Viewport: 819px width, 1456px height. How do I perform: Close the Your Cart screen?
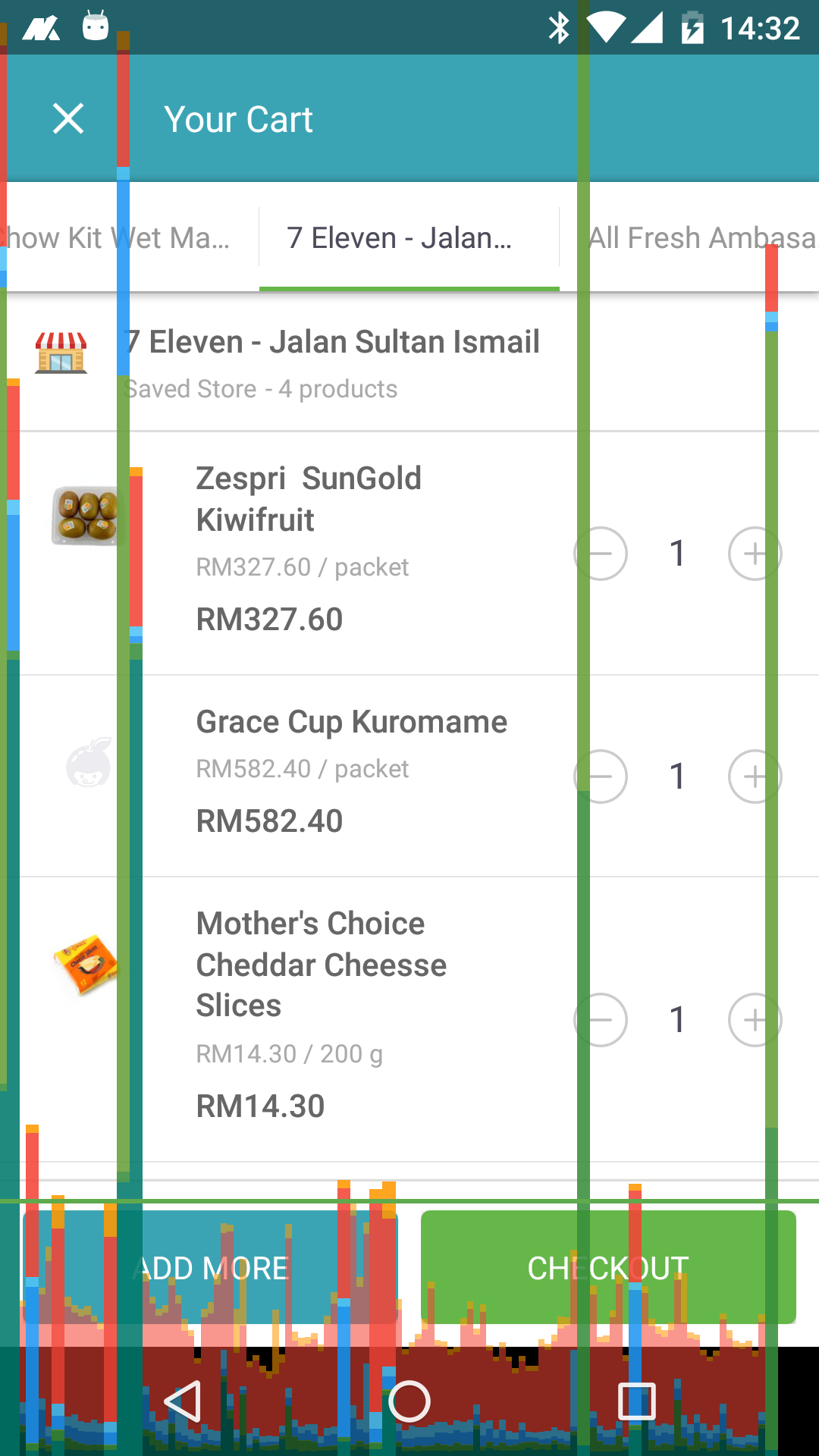point(68,119)
